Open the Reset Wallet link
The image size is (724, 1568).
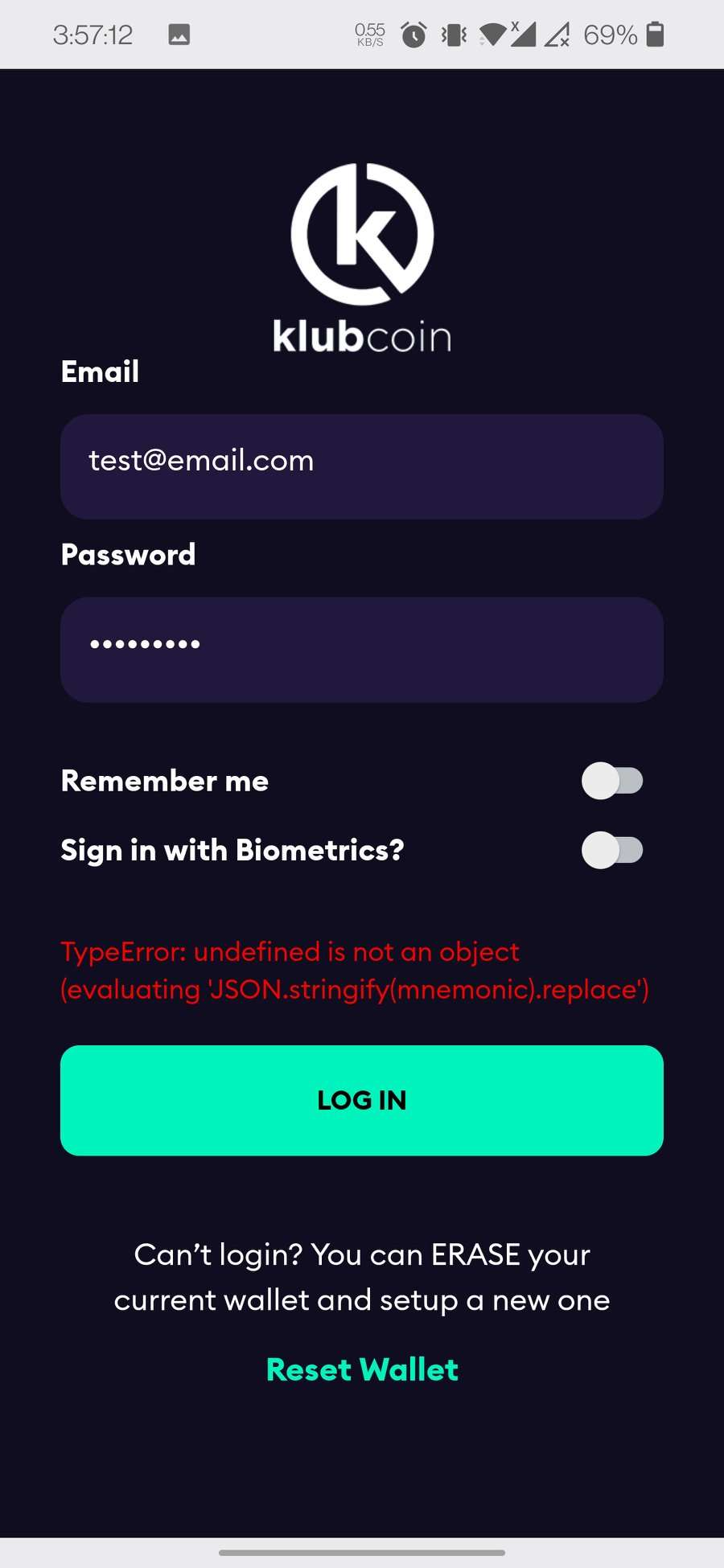pyautogui.click(x=361, y=1369)
